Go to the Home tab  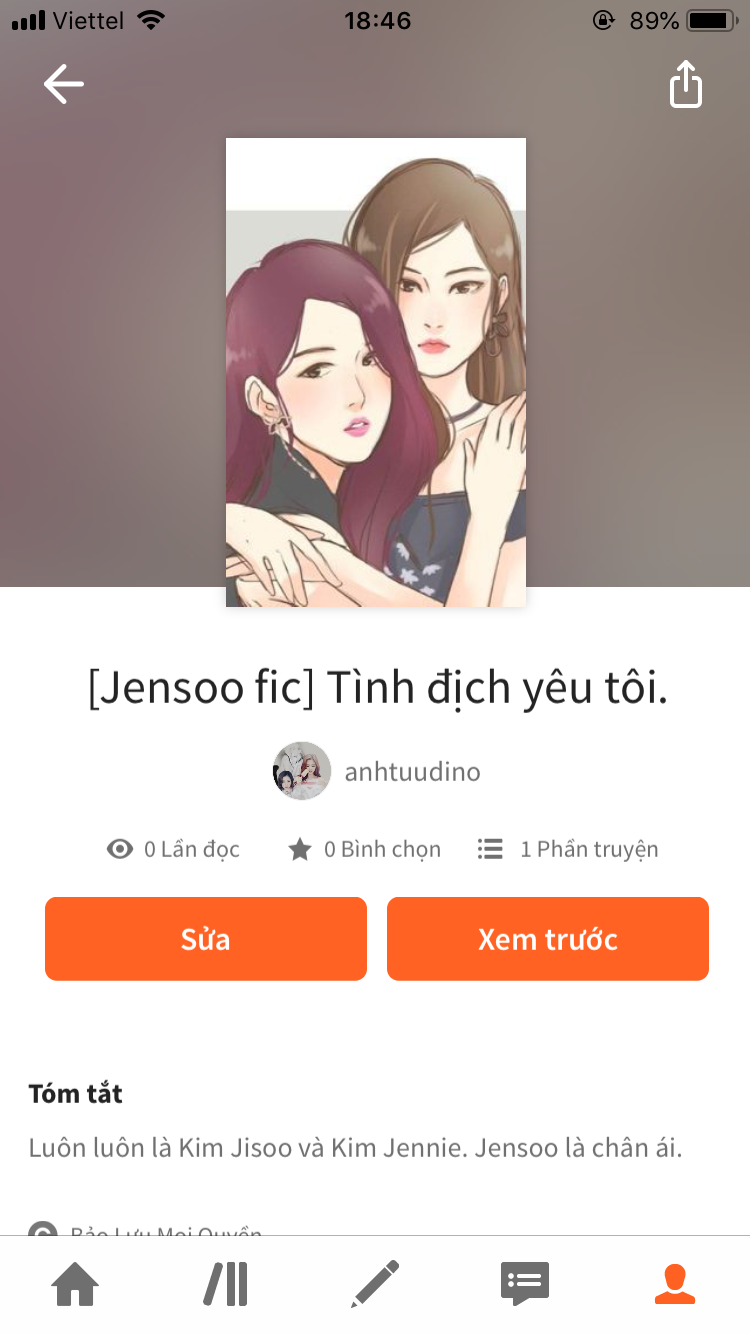coord(76,1284)
